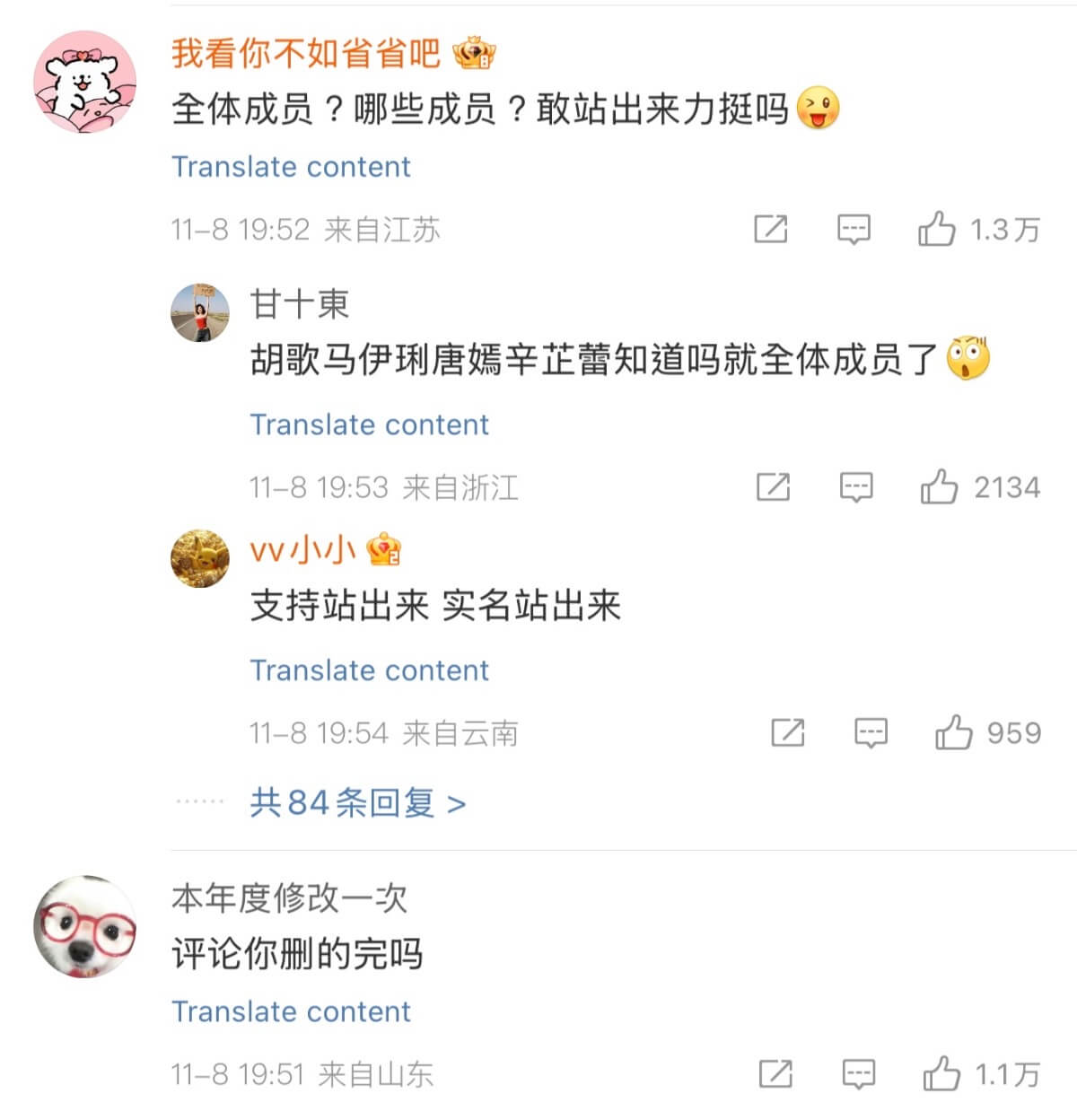Open 甘十東's username profile
1077x1120 pixels.
[299, 304]
